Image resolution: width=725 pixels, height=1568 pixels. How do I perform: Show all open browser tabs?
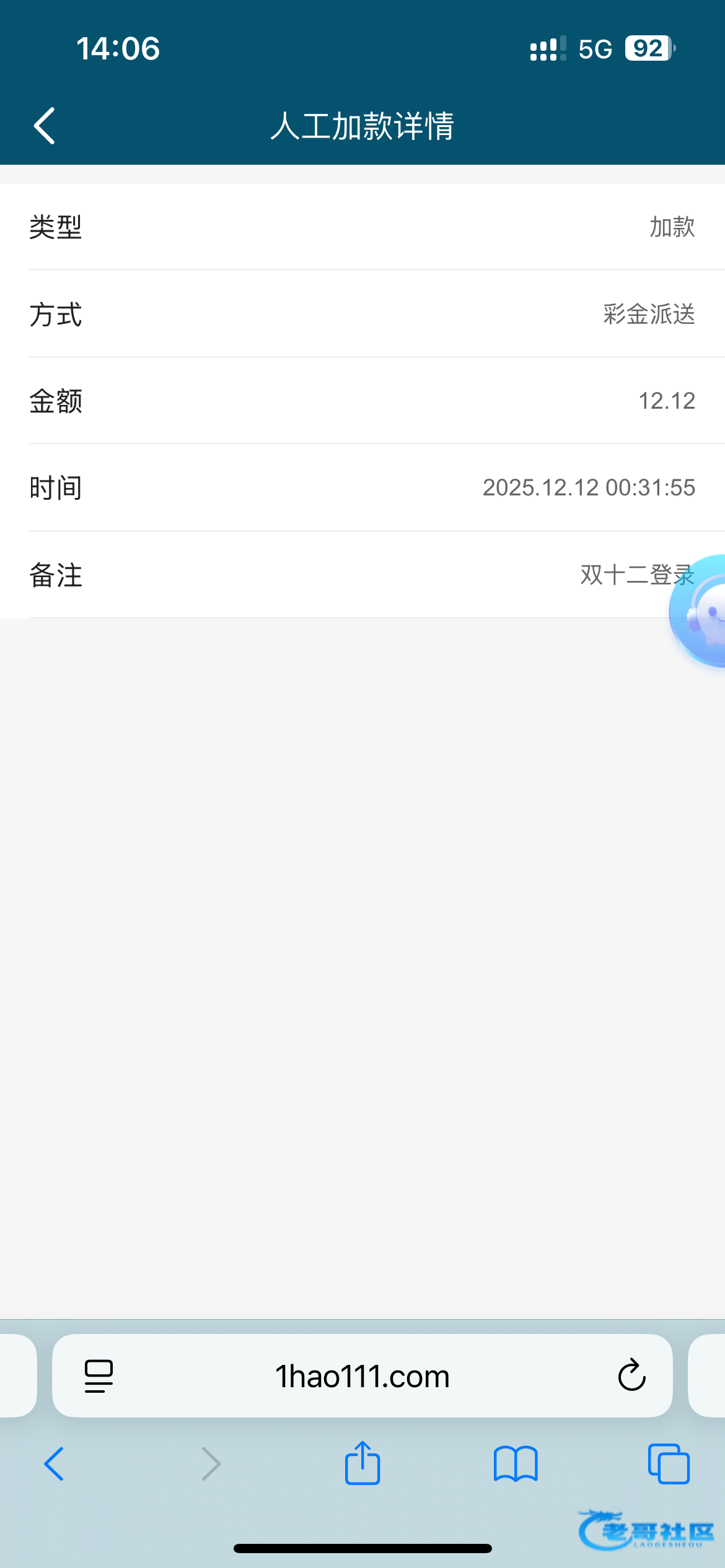tap(669, 1464)
